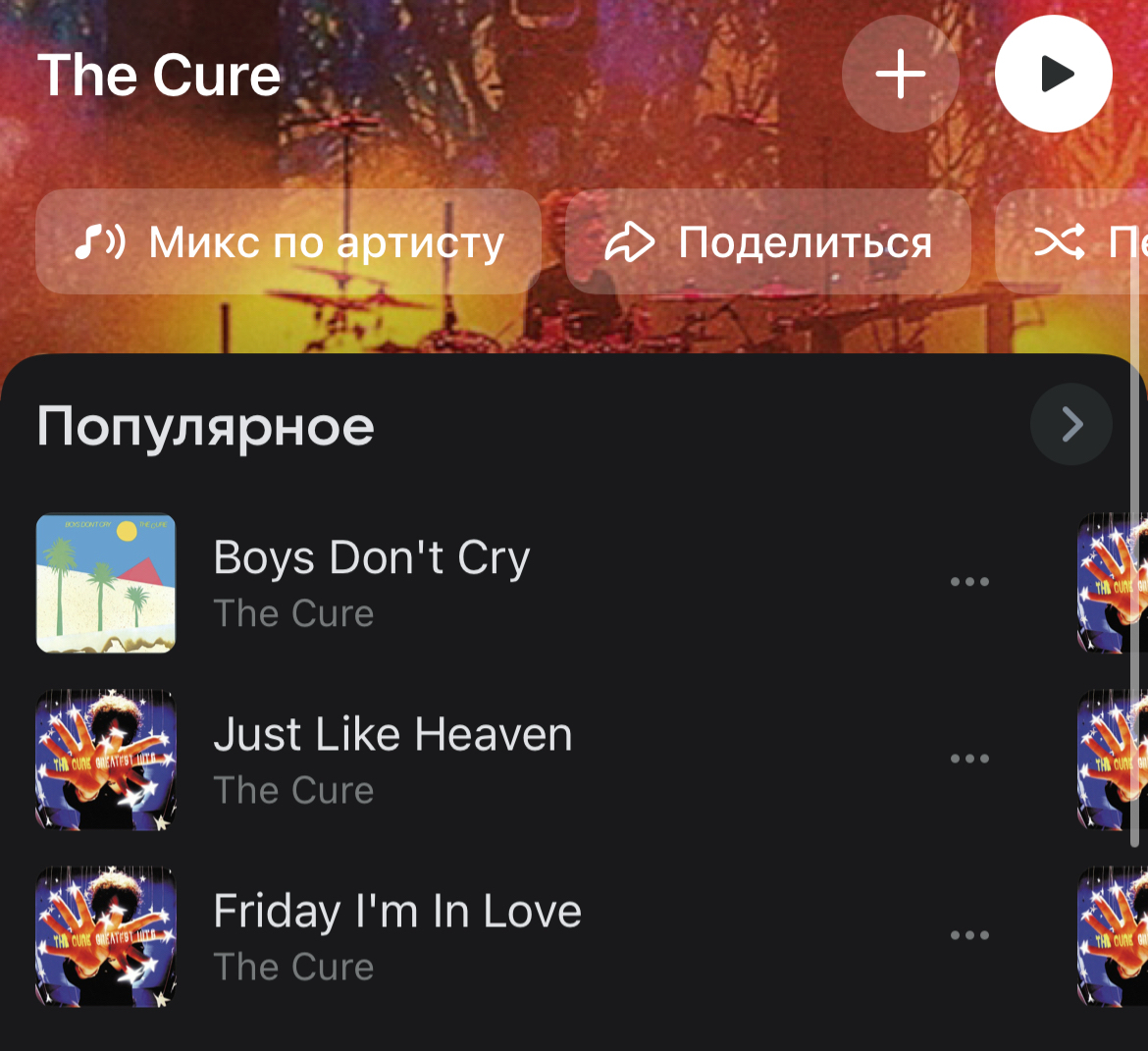Play Friday I'm In Love
The height and width of the screenshot is (1051, 1148).
click(396, 935)
